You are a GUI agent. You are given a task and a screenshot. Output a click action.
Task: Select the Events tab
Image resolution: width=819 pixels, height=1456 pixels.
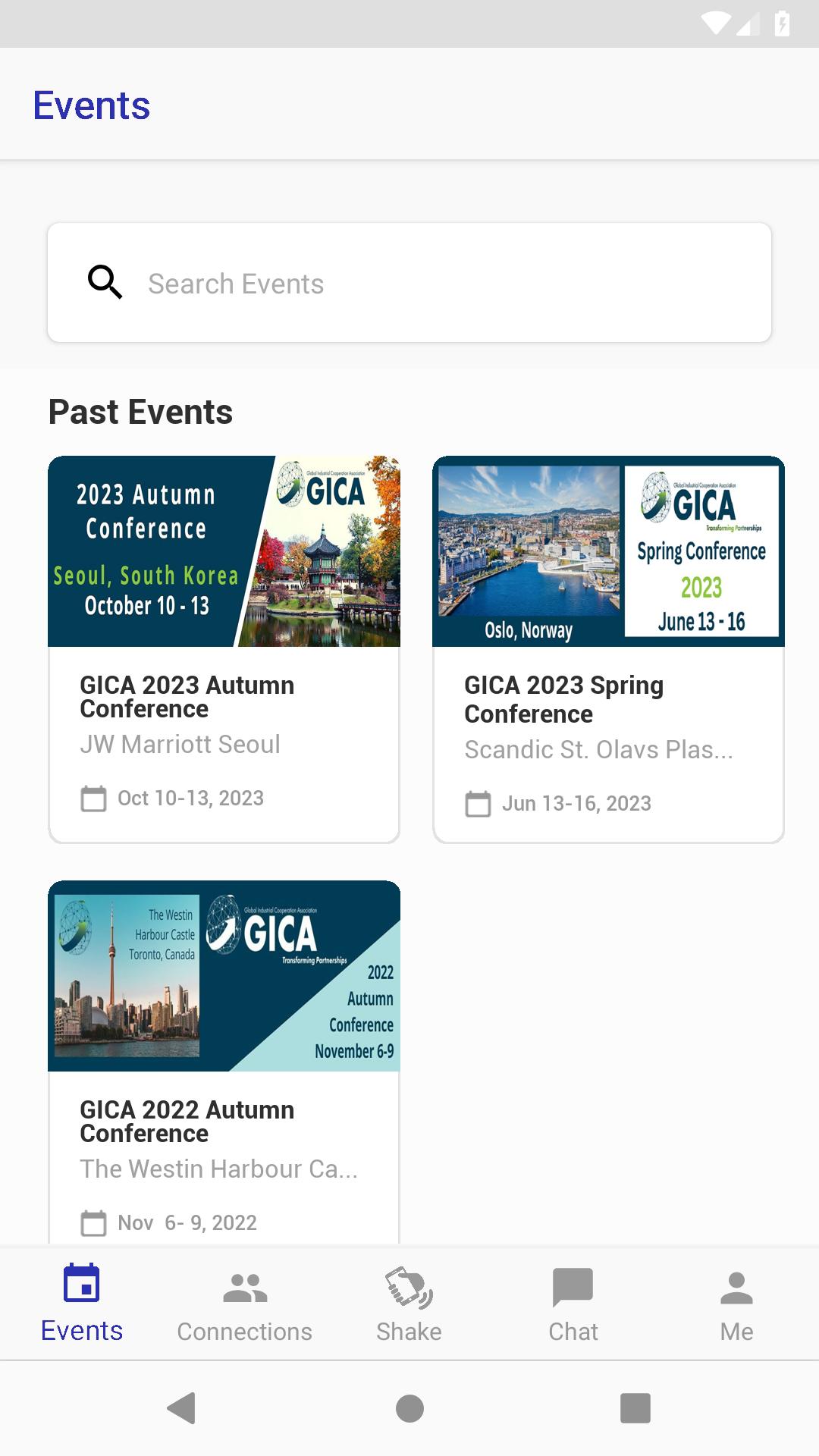click(x=82, y=1303)
